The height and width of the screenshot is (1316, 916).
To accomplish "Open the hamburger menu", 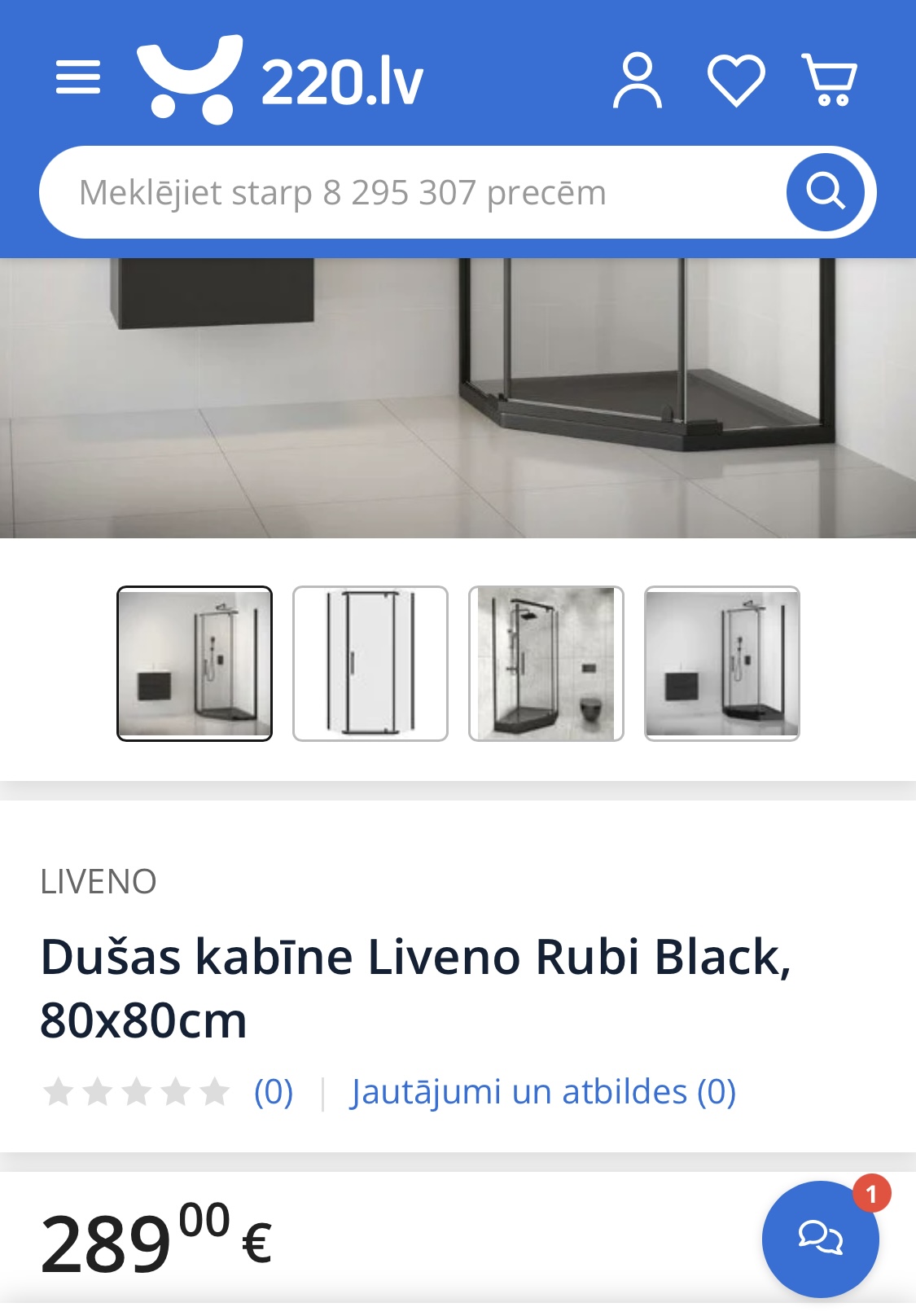I will coord(77,78).
